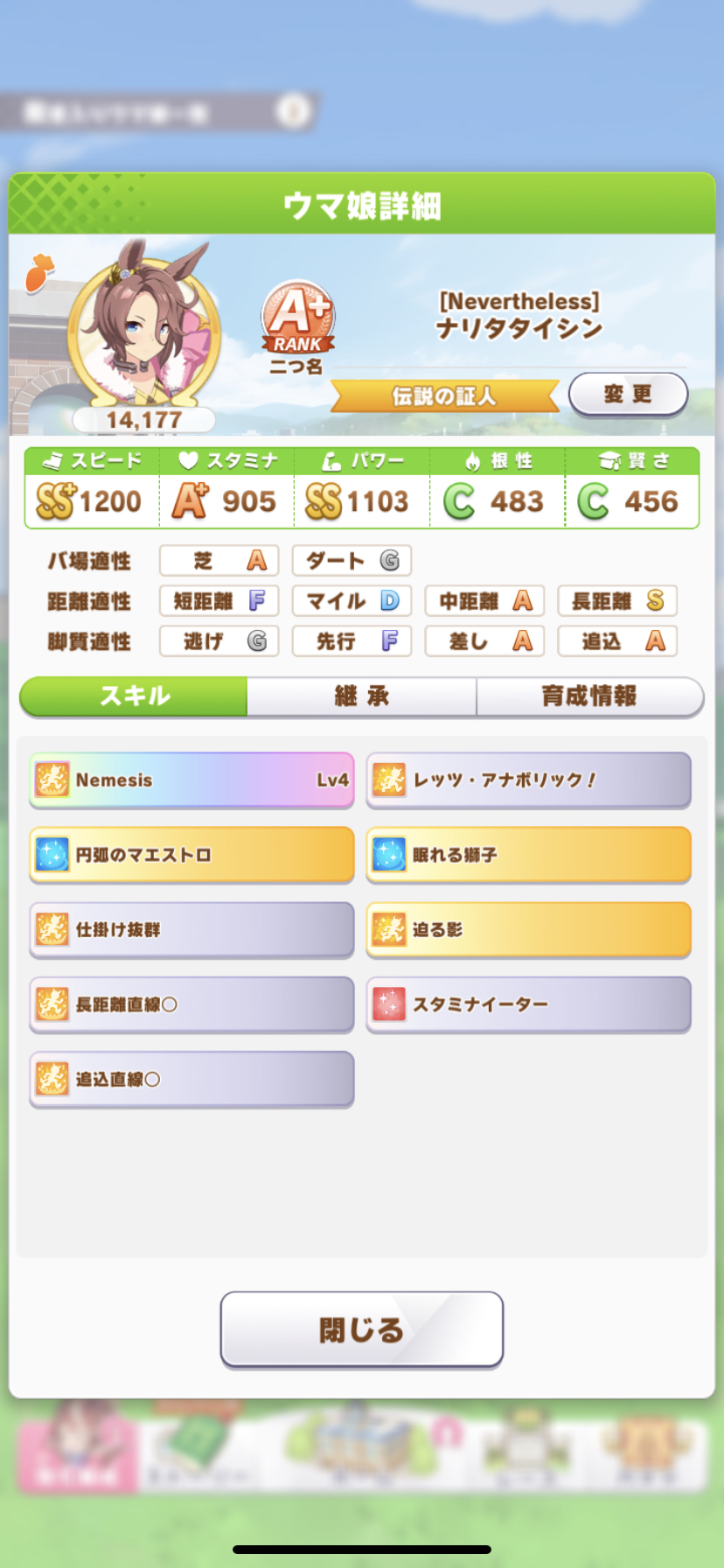The image size is (724, 1568).
Task: Close the dialog with 閉じる
Action: click(x=361, y=1329)
